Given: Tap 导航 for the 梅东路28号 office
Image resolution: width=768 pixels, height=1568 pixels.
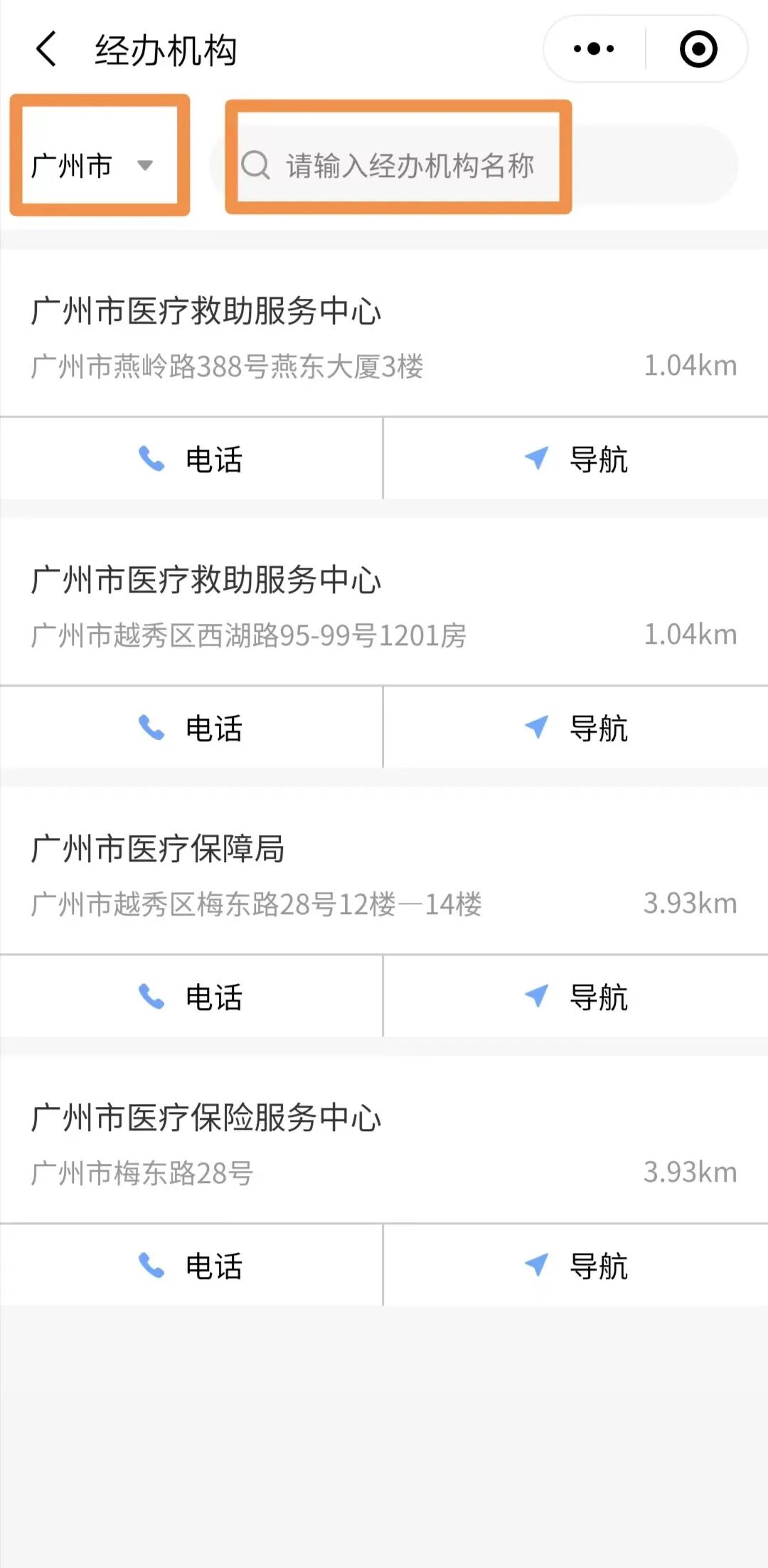Looking at the screenshot, I should (599, 1265).
